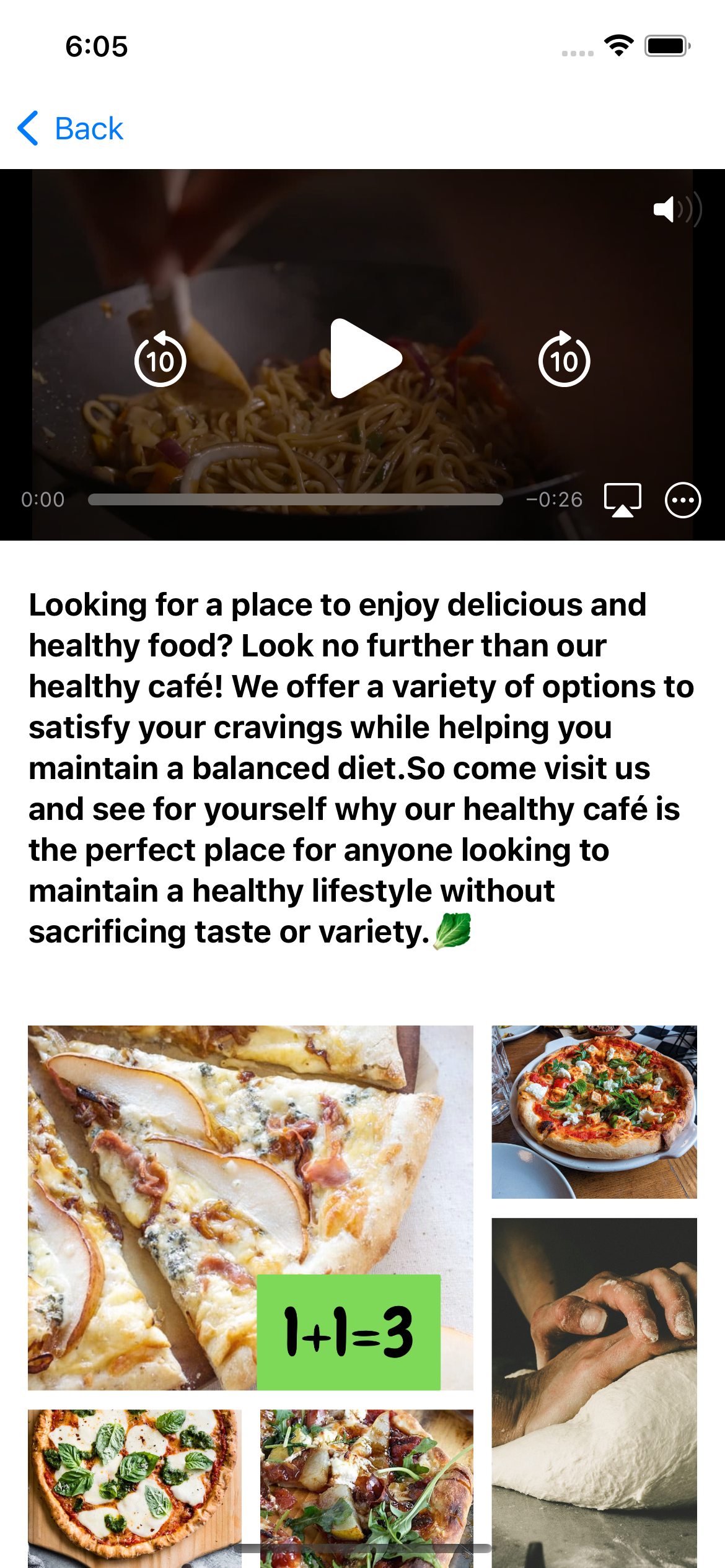The width and height of the screenshot is (725, 1568).
Task: View the veggie pizza in white dish
Action: pos(594,1112)
